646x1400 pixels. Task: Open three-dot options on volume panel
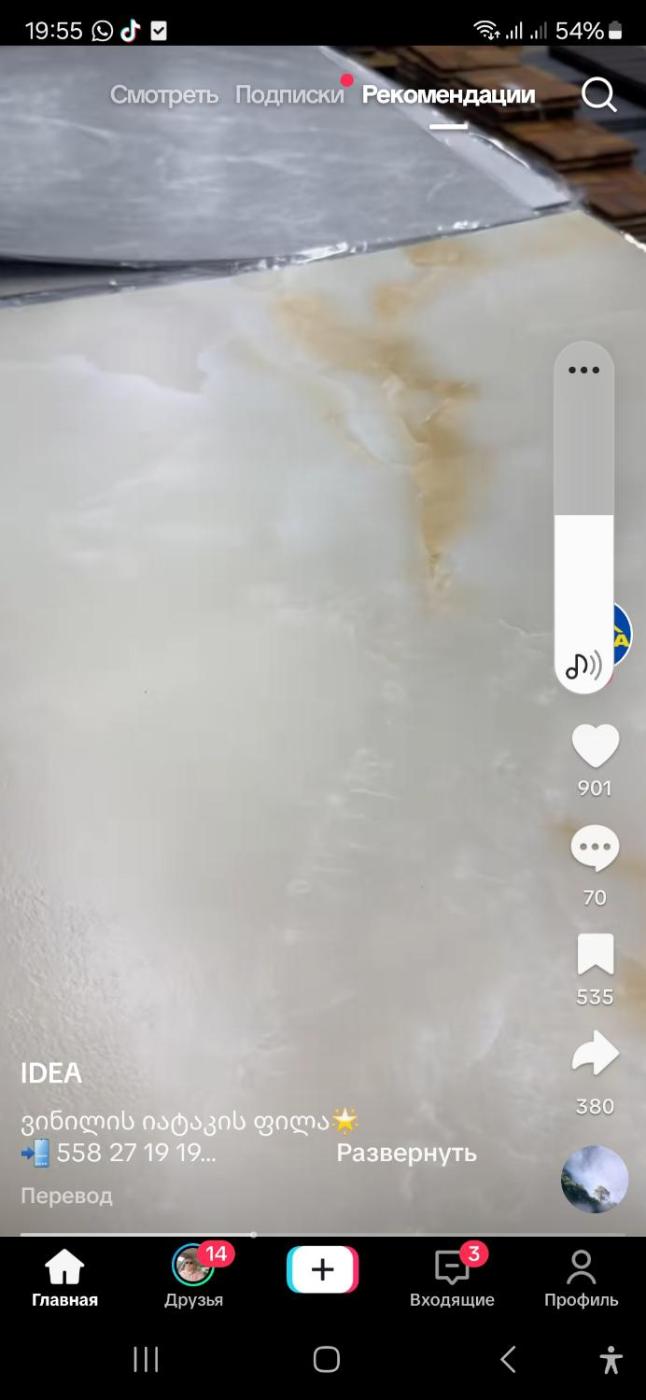point(584,370)
